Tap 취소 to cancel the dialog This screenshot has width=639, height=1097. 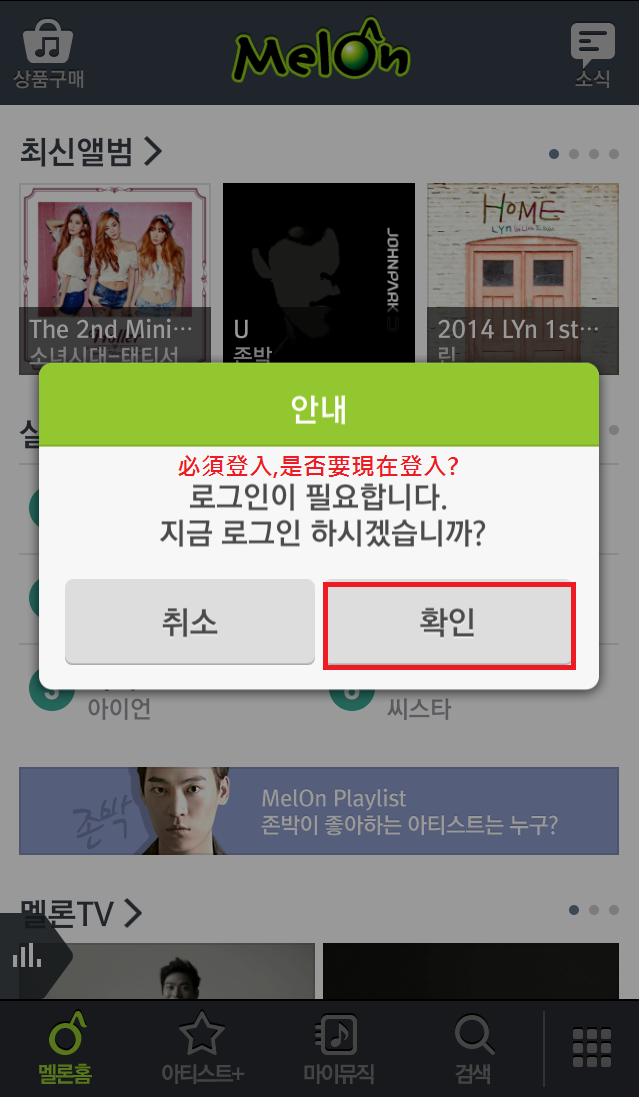pyautogui.click(x=190, y=621)
